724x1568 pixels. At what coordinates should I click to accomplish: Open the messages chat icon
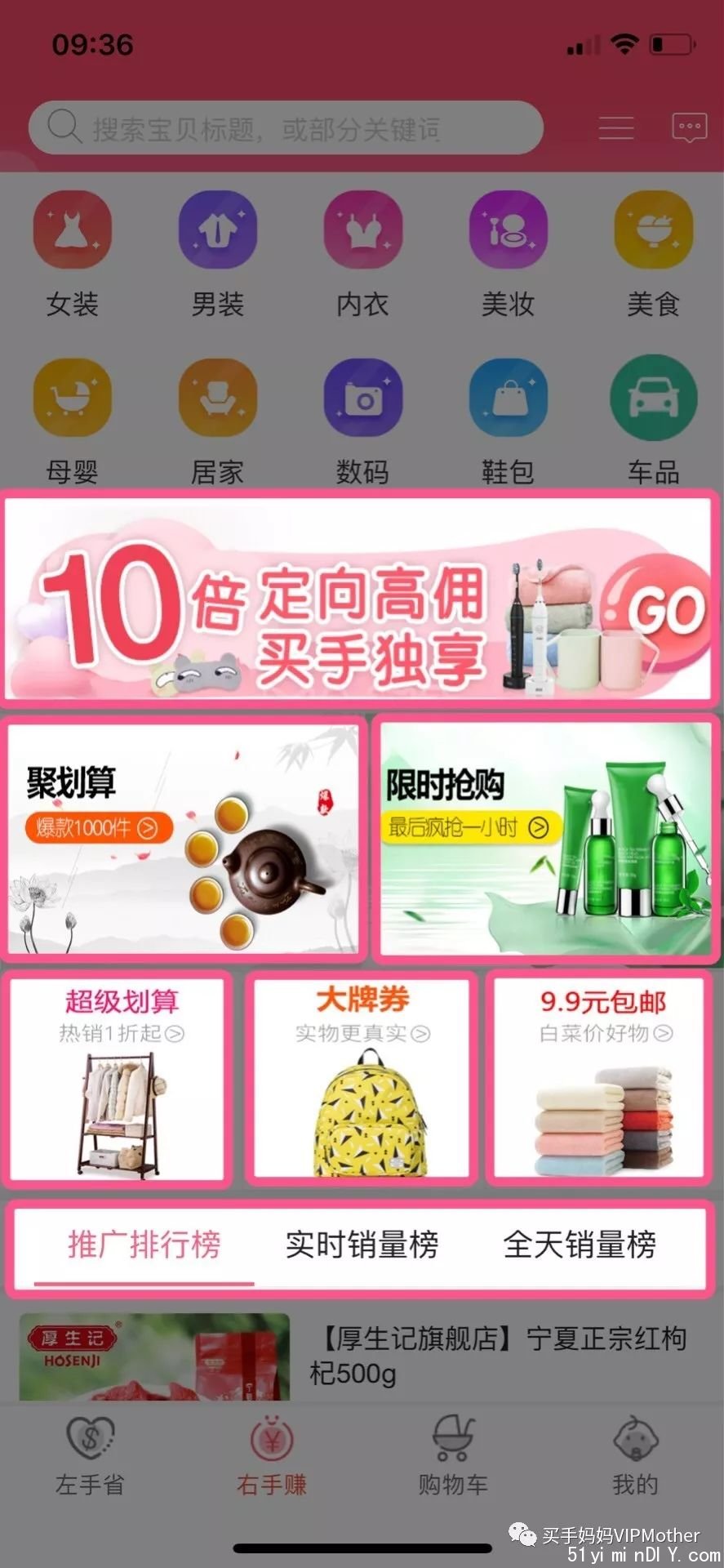(x=689, y=128)
